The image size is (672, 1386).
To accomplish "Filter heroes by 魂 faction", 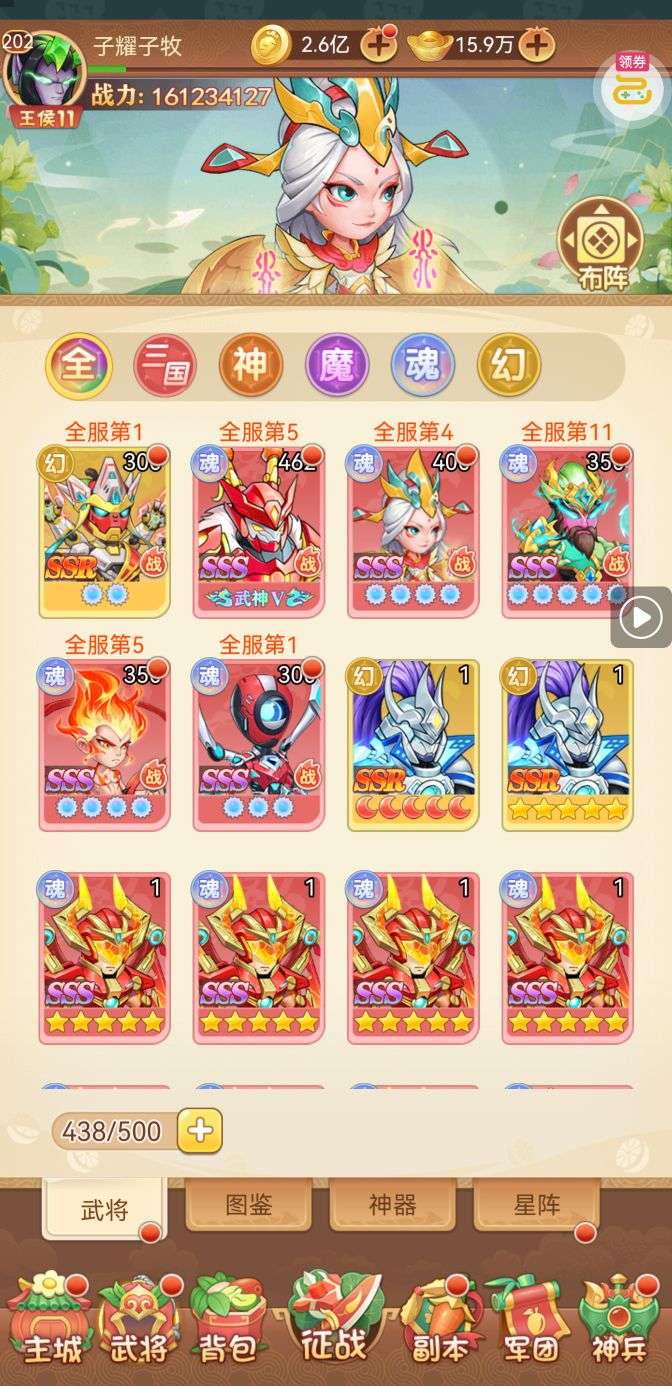I will point(423,366).
